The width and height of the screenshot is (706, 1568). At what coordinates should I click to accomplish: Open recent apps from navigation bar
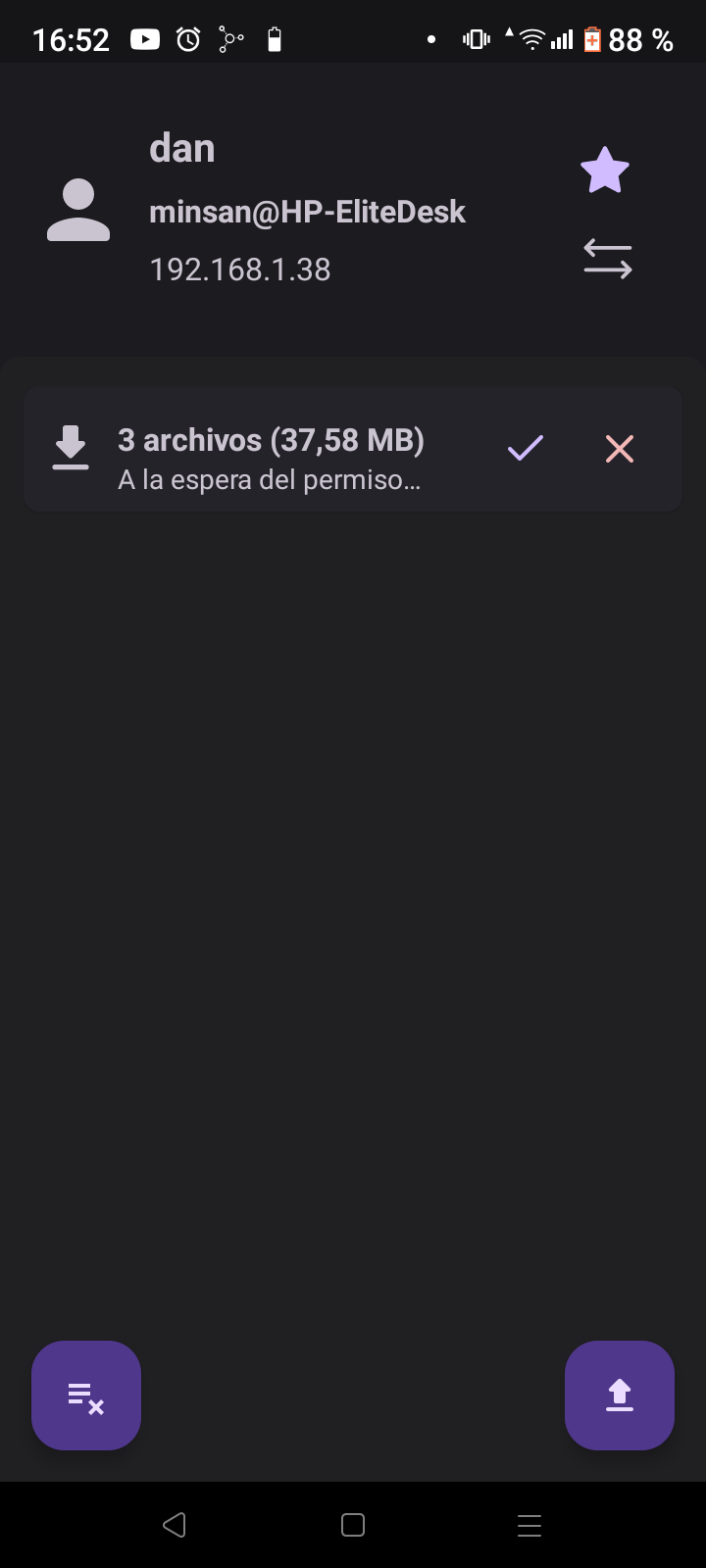(529, 1525)
